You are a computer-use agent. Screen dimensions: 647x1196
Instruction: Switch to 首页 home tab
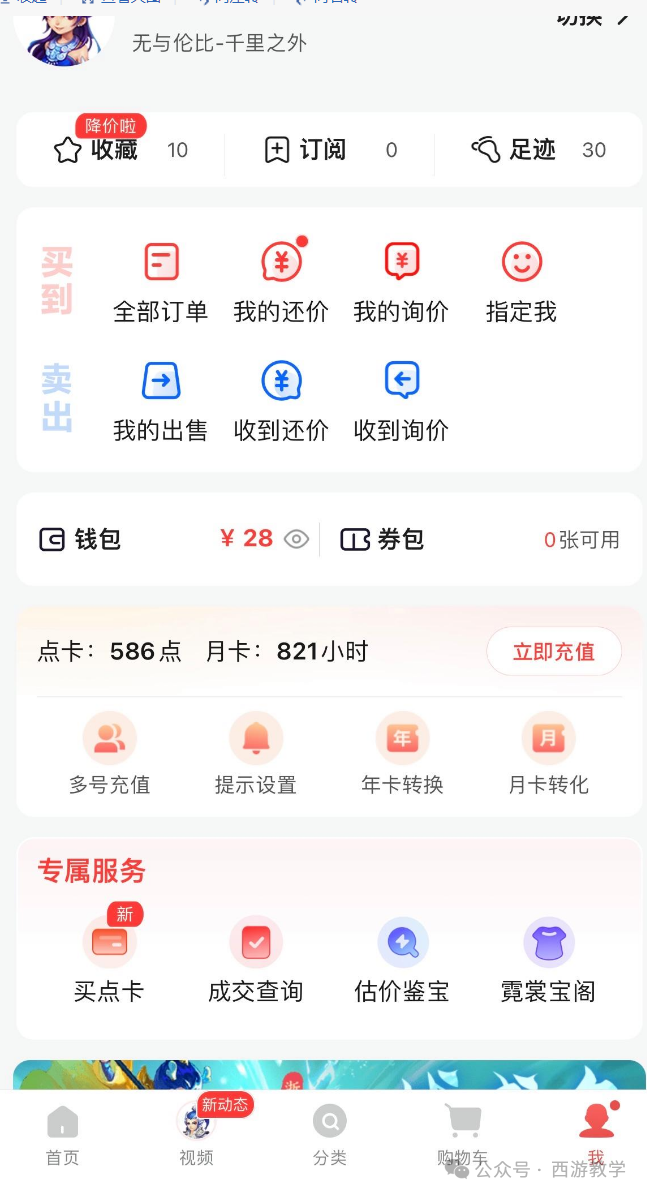pos(62,1136)
